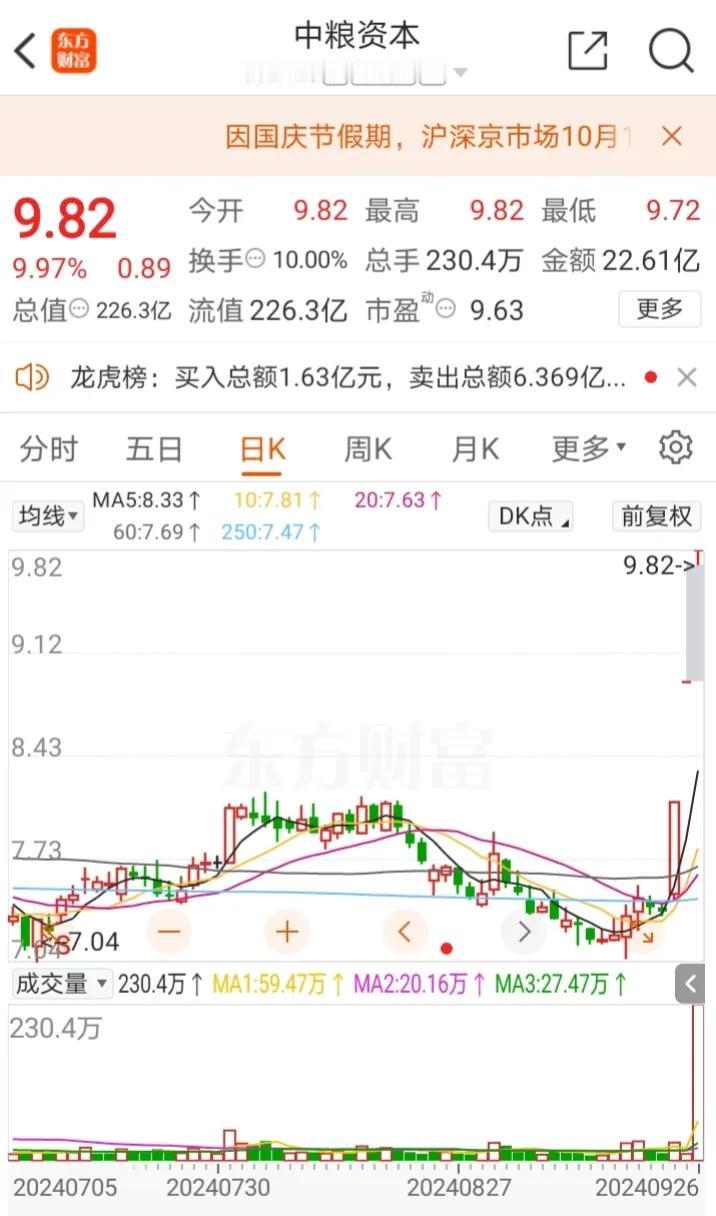Screen dimensions: 716x1216
Task: Zoom in the K-line chart with plus
Action: [x=287, y=932]
